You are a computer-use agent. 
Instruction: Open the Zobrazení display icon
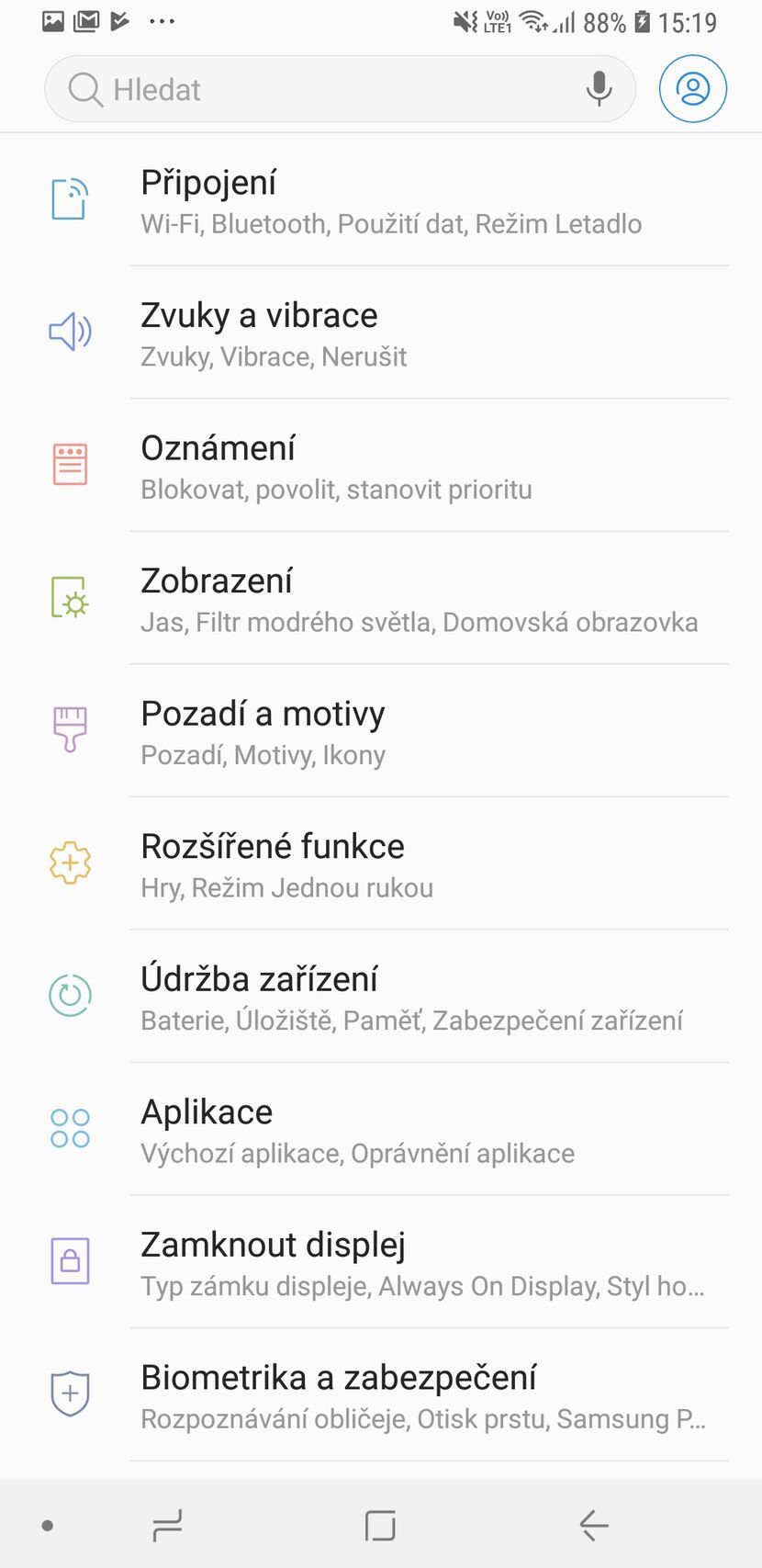point(70,597)
